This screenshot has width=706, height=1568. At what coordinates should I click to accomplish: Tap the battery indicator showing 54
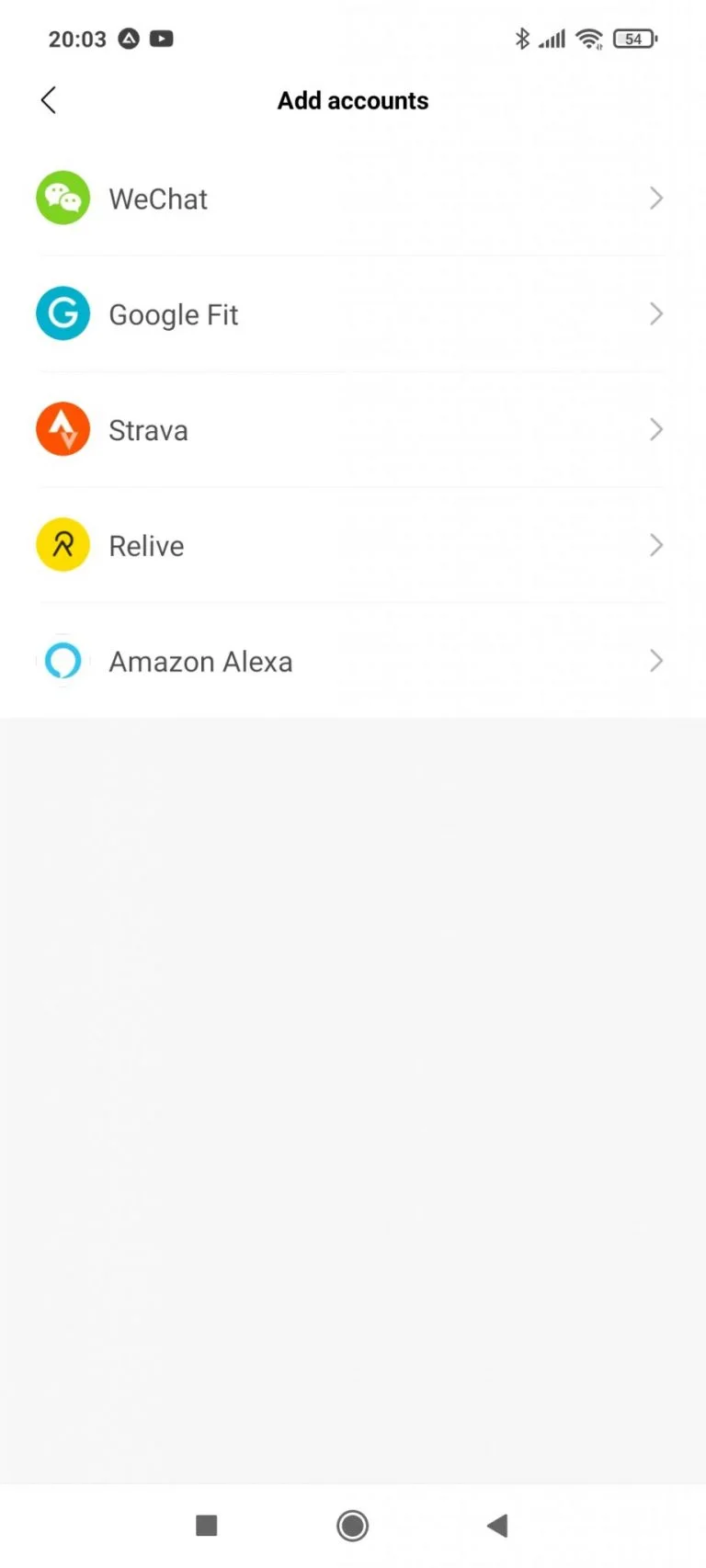[633, 39]
